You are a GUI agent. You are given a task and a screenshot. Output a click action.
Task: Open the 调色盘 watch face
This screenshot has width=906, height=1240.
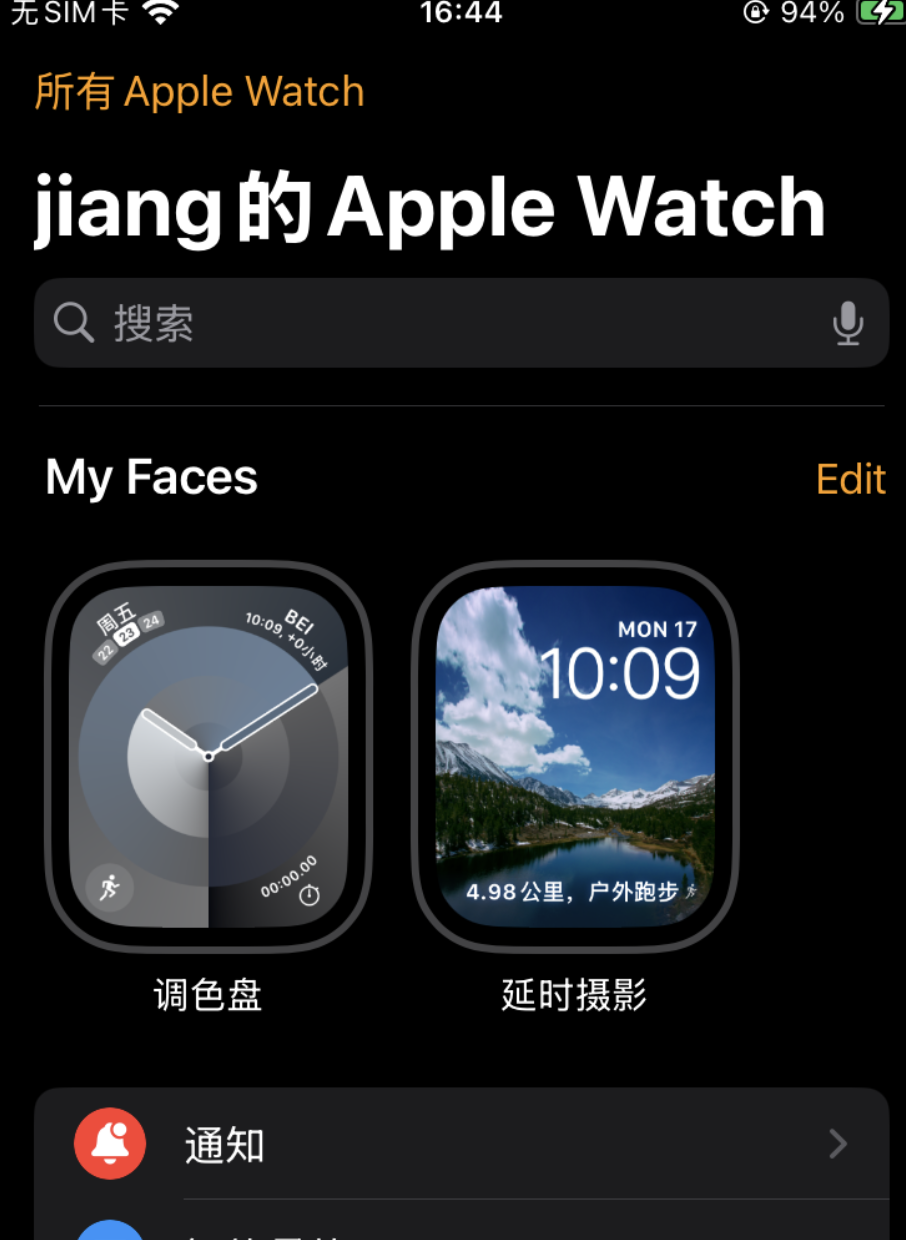[208, 757]
